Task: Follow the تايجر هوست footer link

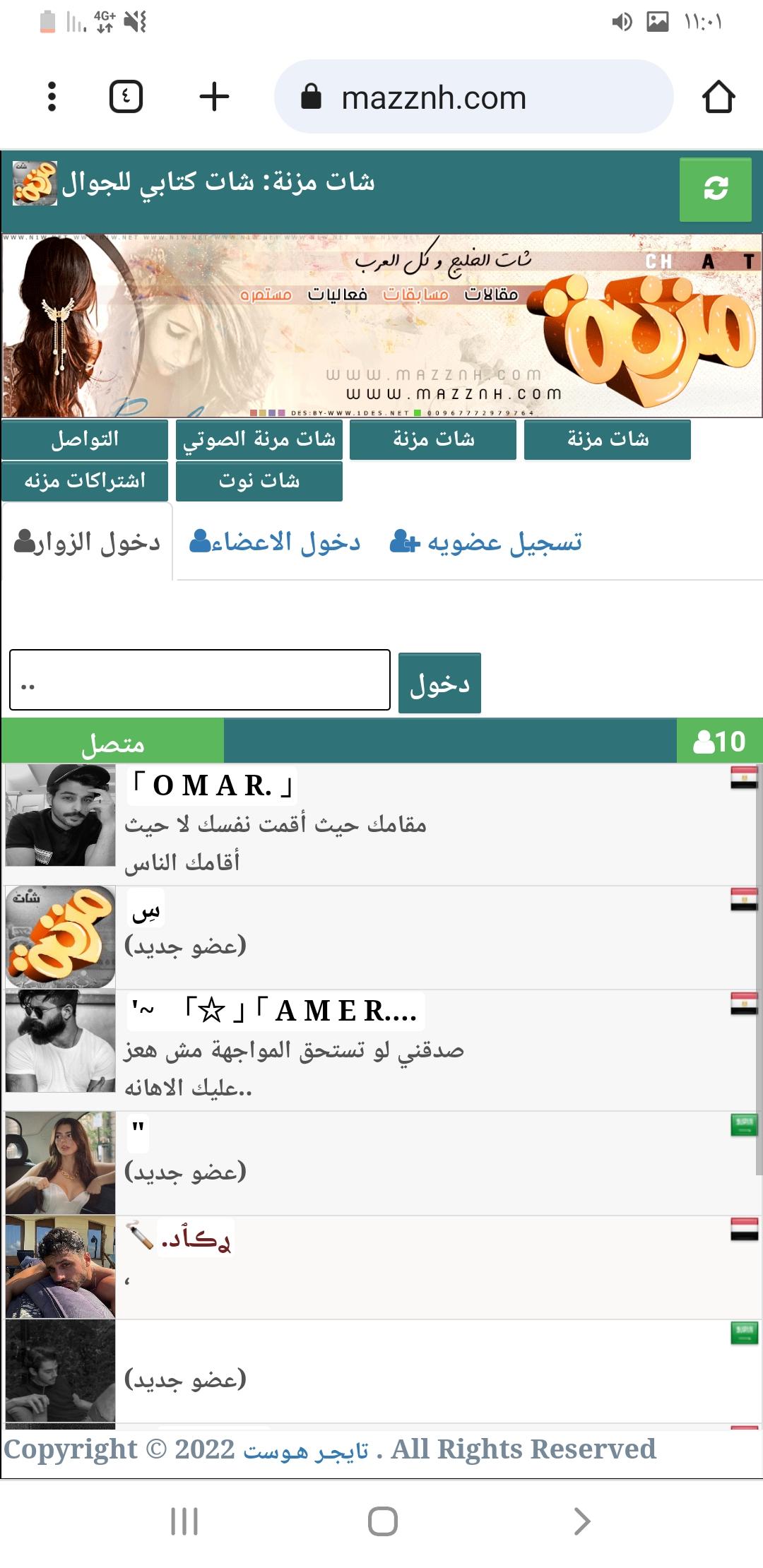Action: pos(305,1451)
